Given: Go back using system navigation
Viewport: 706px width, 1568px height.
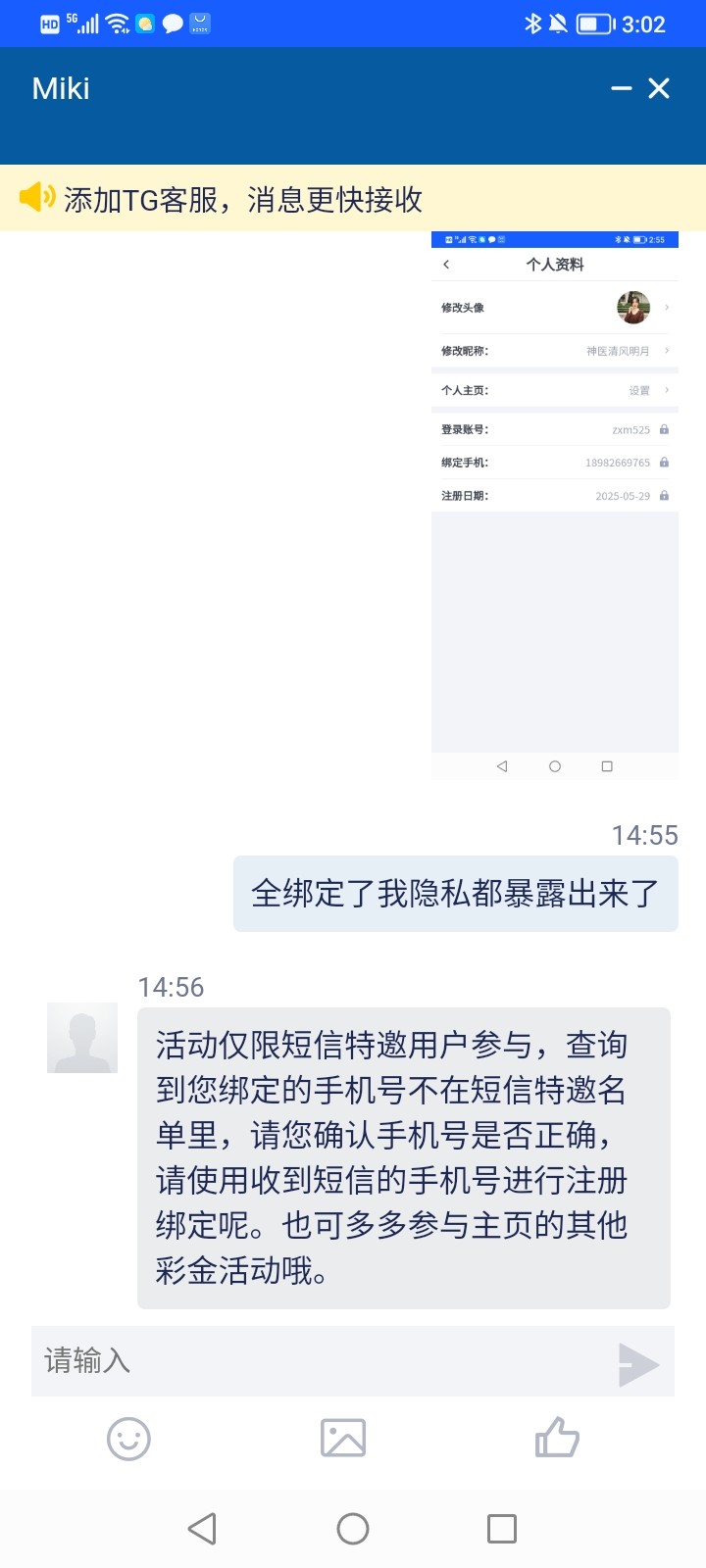Looking at the screenshot, I should [x=202, y=1528].
